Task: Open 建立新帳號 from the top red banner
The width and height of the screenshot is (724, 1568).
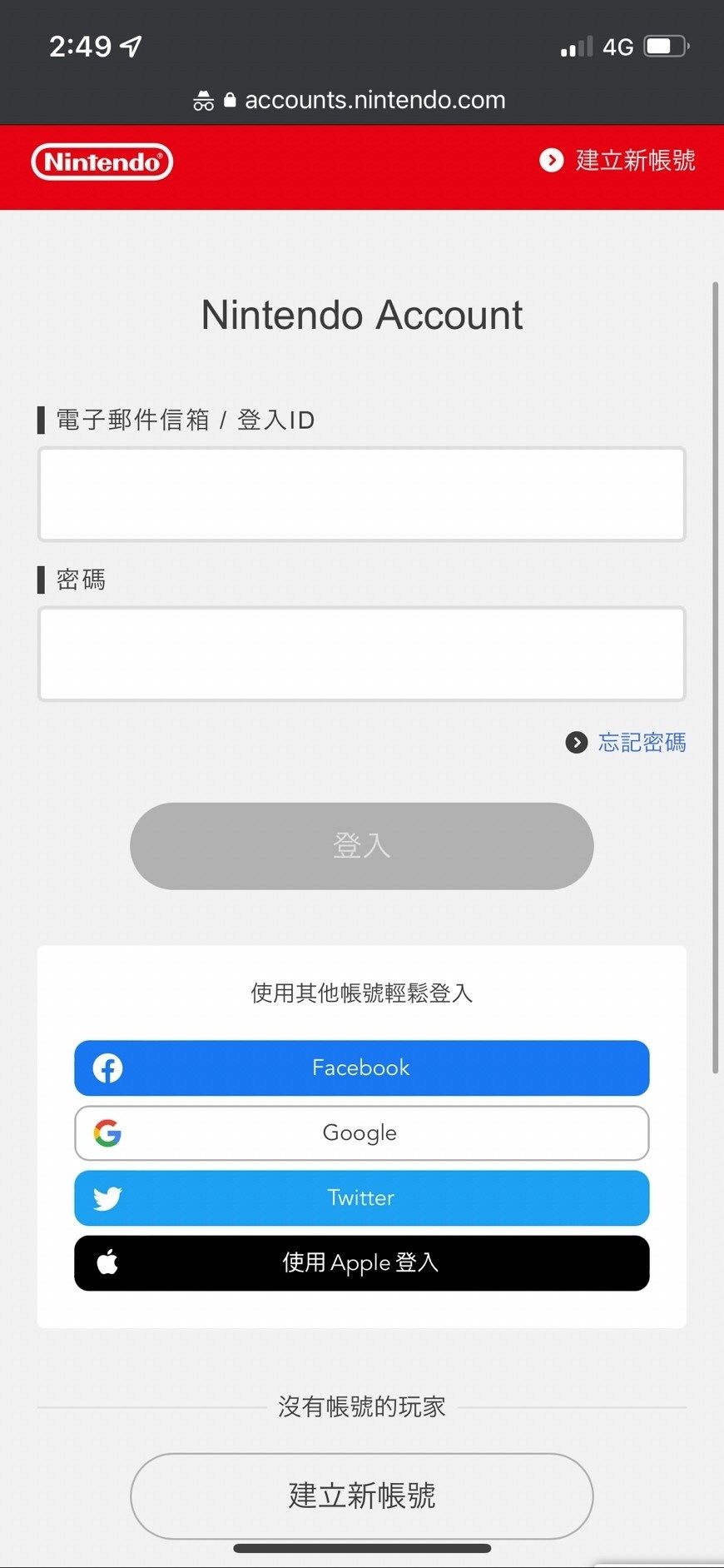Action: point(634,160)
